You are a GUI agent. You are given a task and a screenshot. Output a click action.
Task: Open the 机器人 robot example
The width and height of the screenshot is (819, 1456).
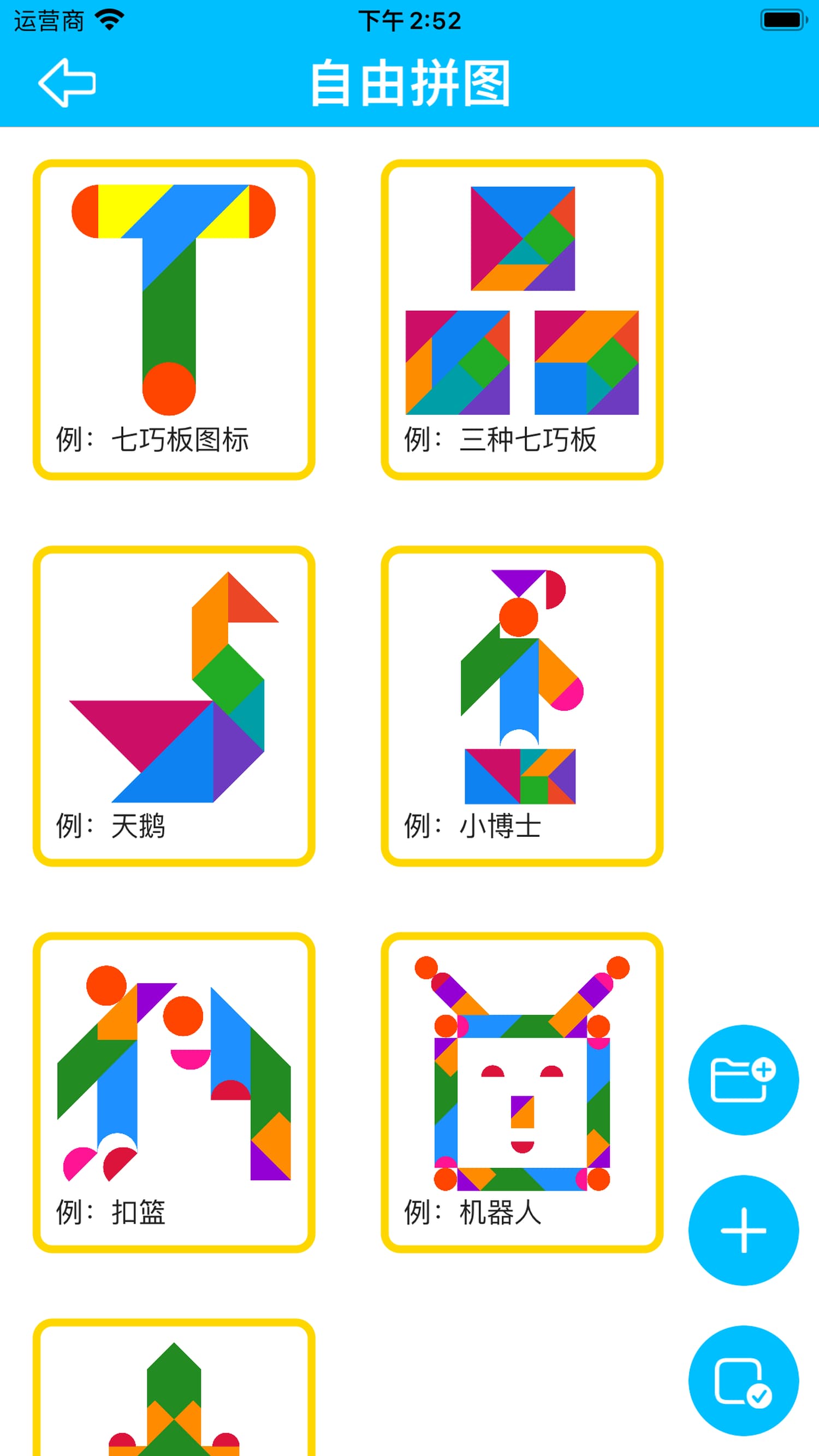(521, 1092)
